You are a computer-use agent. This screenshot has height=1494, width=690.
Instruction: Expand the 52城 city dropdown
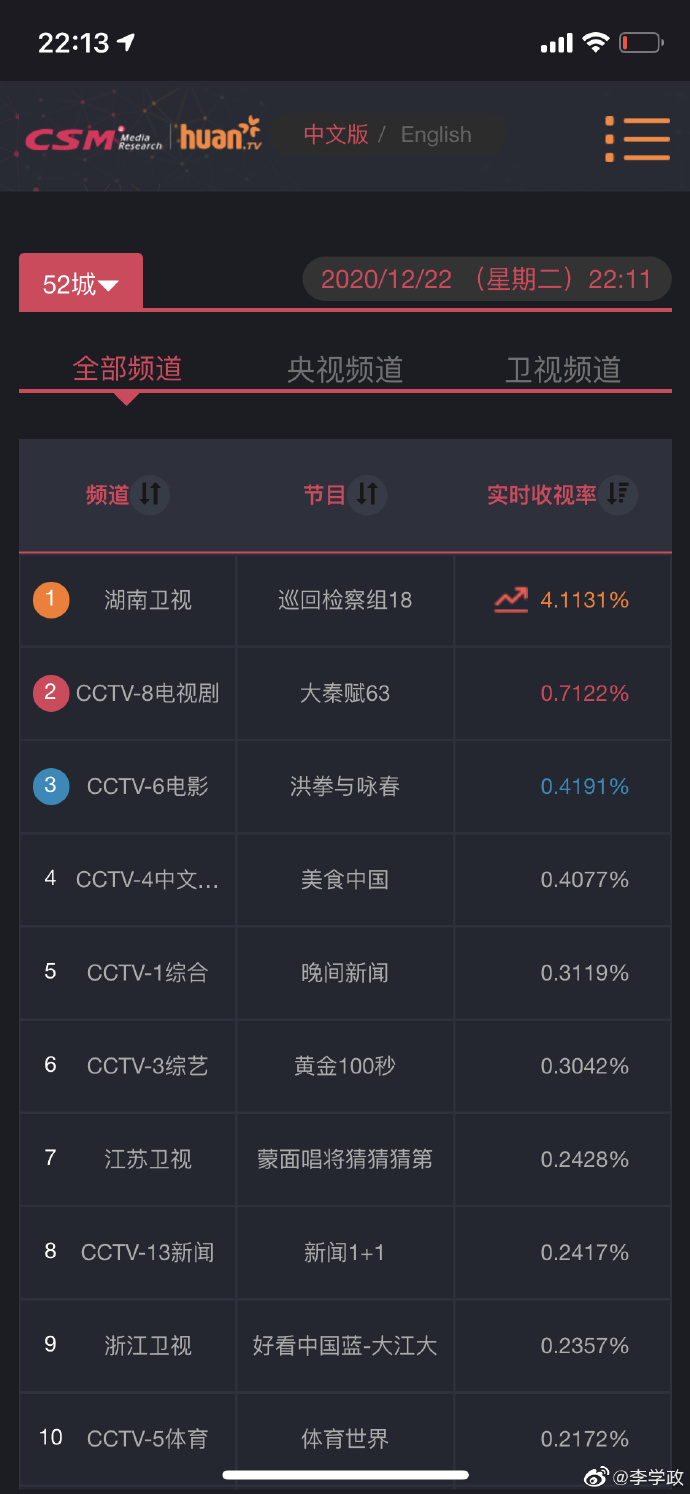(81, 284)
